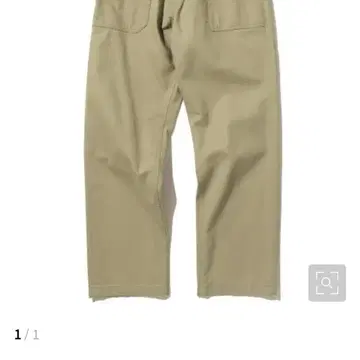
Task: Open the image search magnifier button
Action: tap(327, 283)
